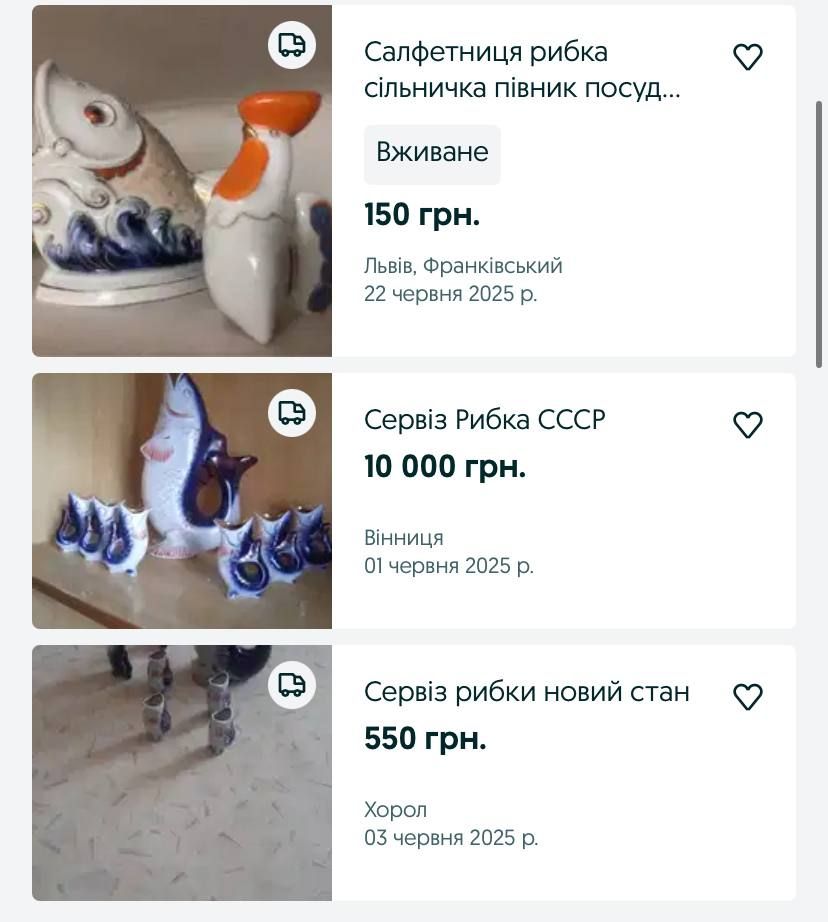The height and width of the screenshot is (922, 828).
Task: Save the Салфетниця рибка listing to favorites
Action: [x=748, y=57]
